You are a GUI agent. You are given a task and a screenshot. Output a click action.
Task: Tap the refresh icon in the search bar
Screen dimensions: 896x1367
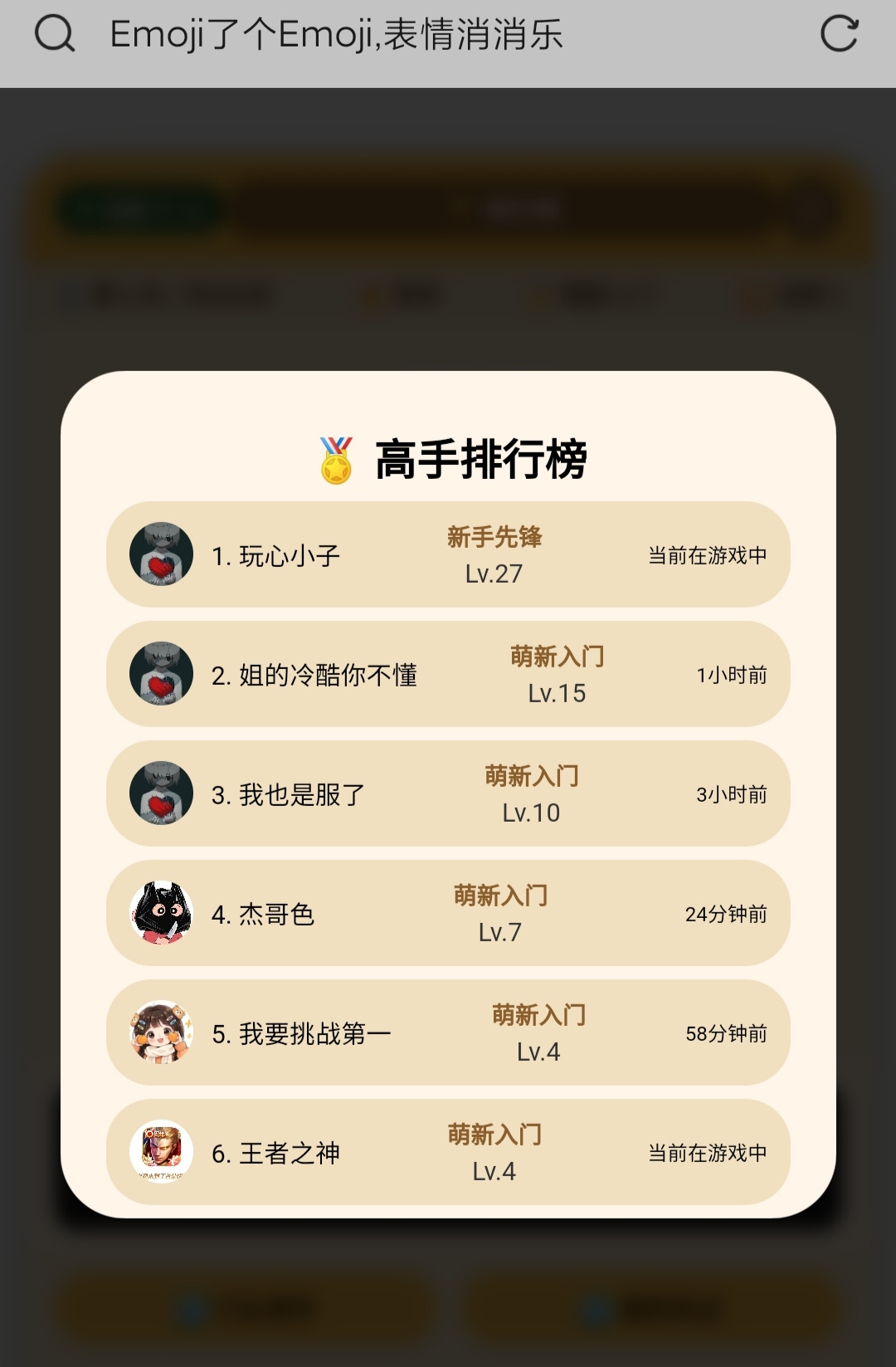840,35
